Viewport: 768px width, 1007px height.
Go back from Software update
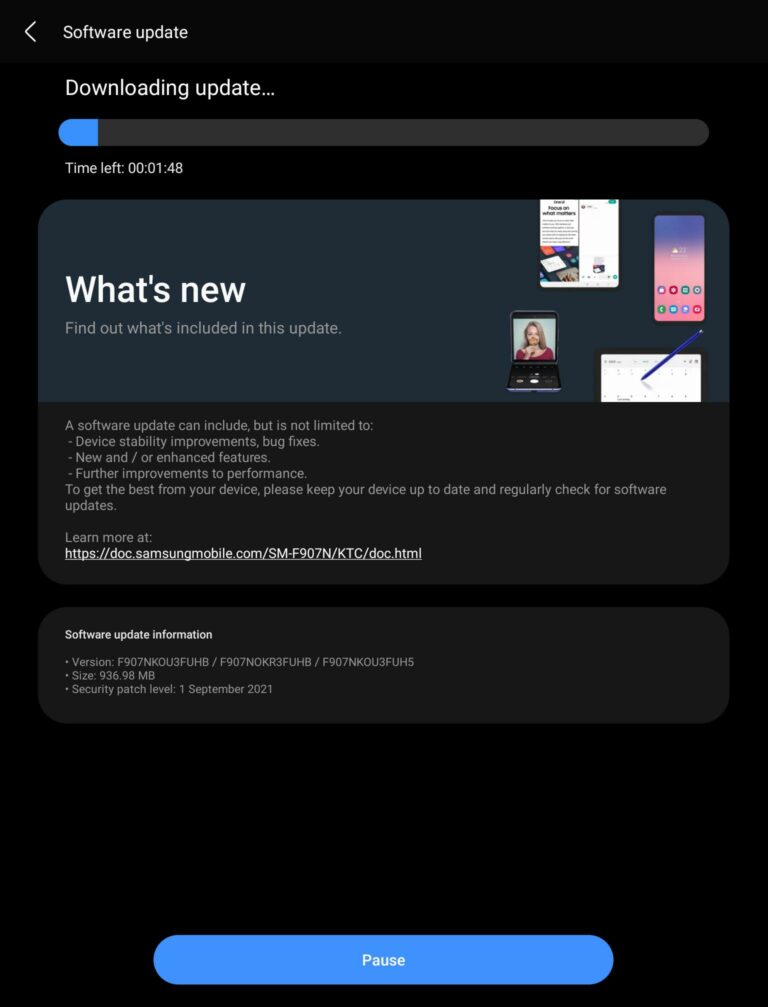(31, 32)
